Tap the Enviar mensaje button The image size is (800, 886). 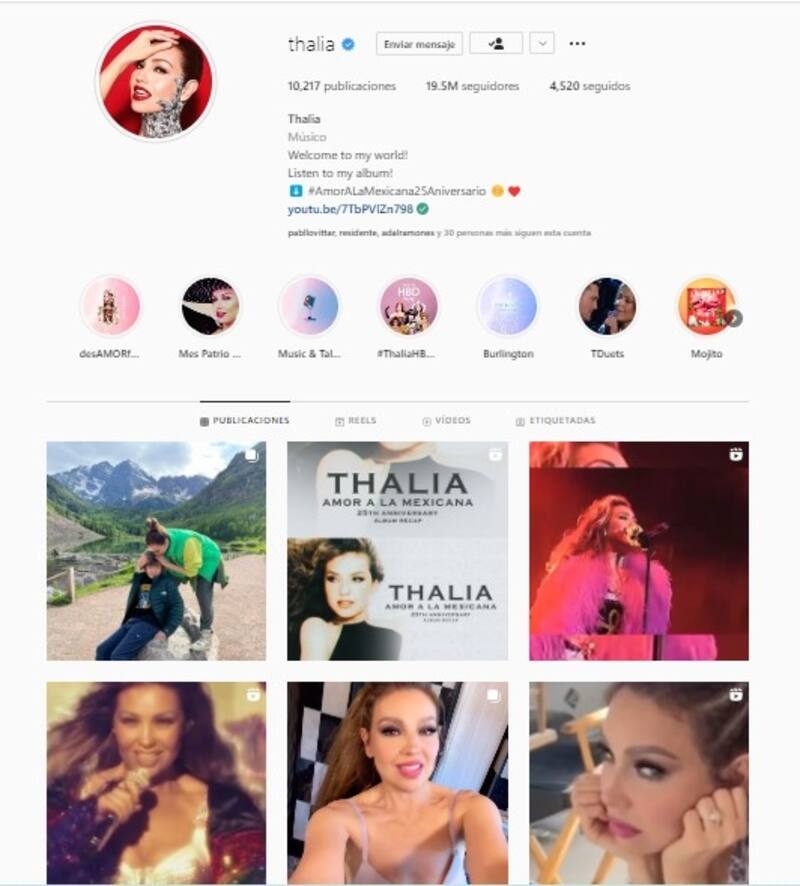tap(419, 44)
